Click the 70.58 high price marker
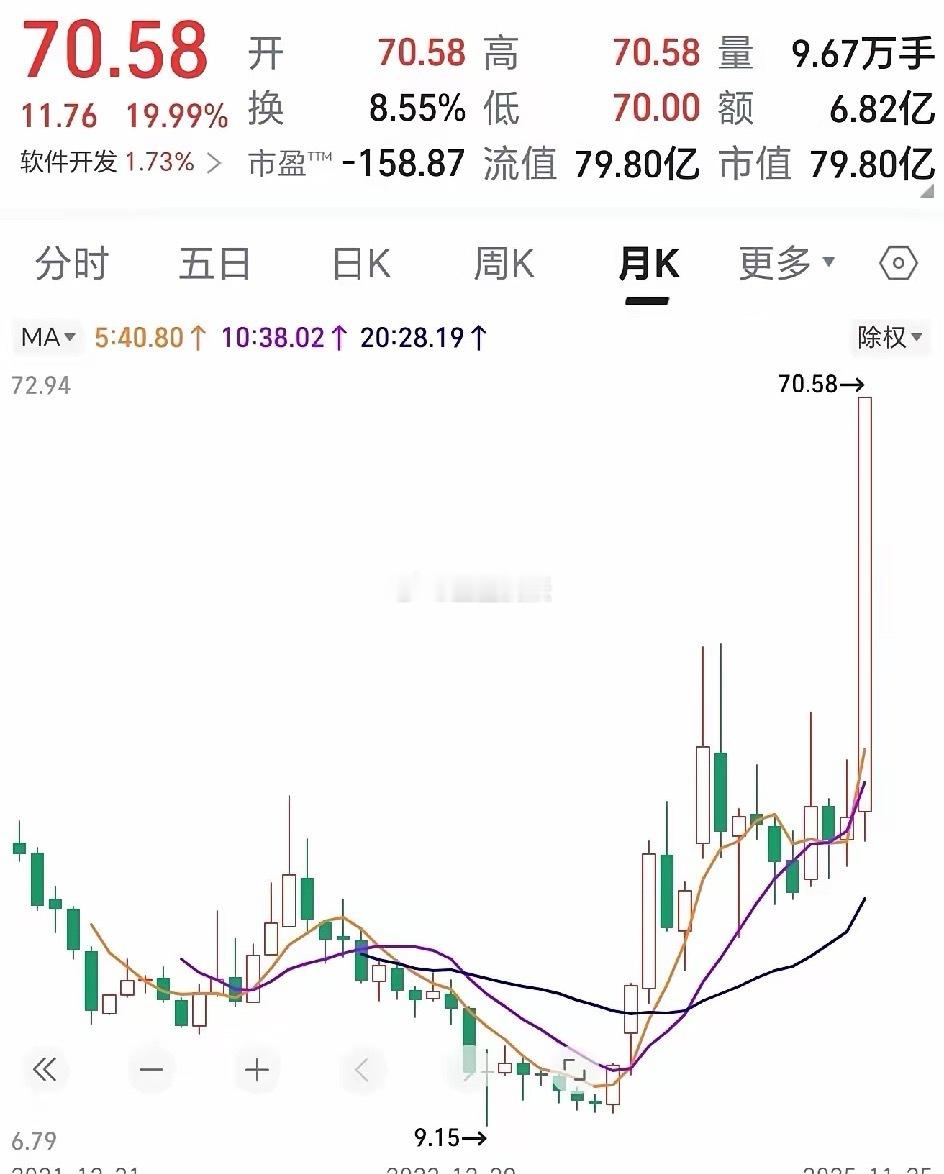The image size is (944, 1174). (817, 383)
